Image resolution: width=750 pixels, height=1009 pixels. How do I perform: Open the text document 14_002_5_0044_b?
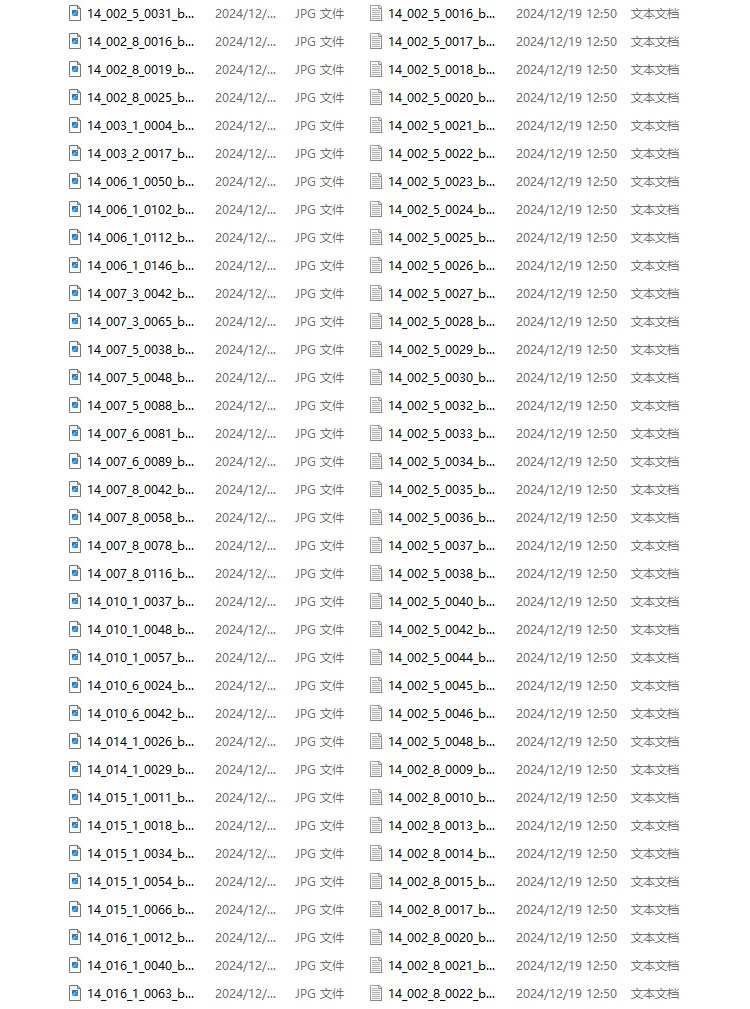pos(441,658)
